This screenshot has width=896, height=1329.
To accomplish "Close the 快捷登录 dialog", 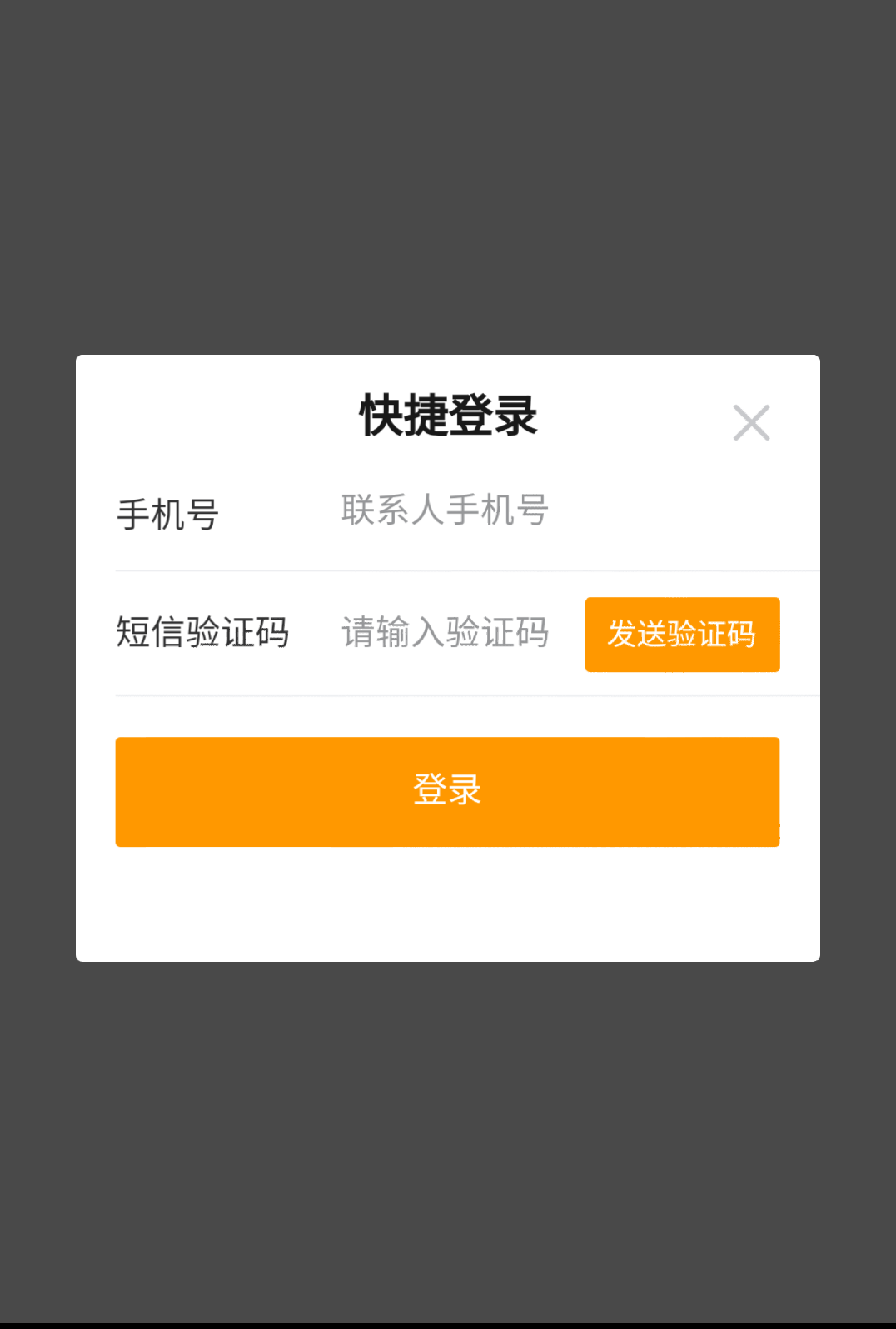I will [751, 422].
